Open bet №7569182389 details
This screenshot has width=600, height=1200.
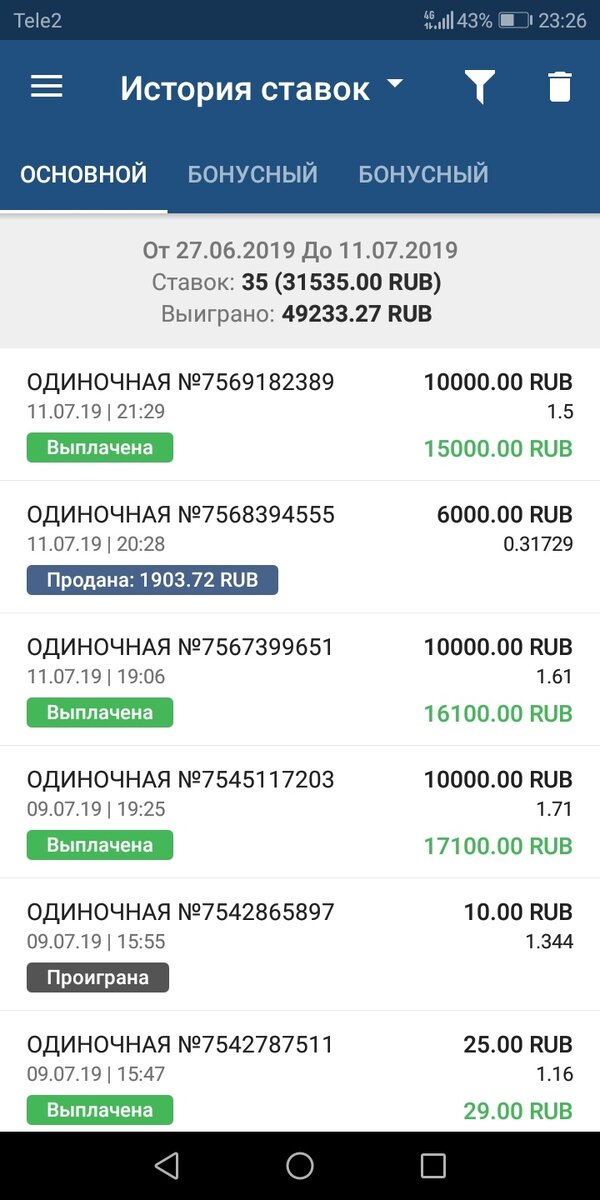point(299,415)
